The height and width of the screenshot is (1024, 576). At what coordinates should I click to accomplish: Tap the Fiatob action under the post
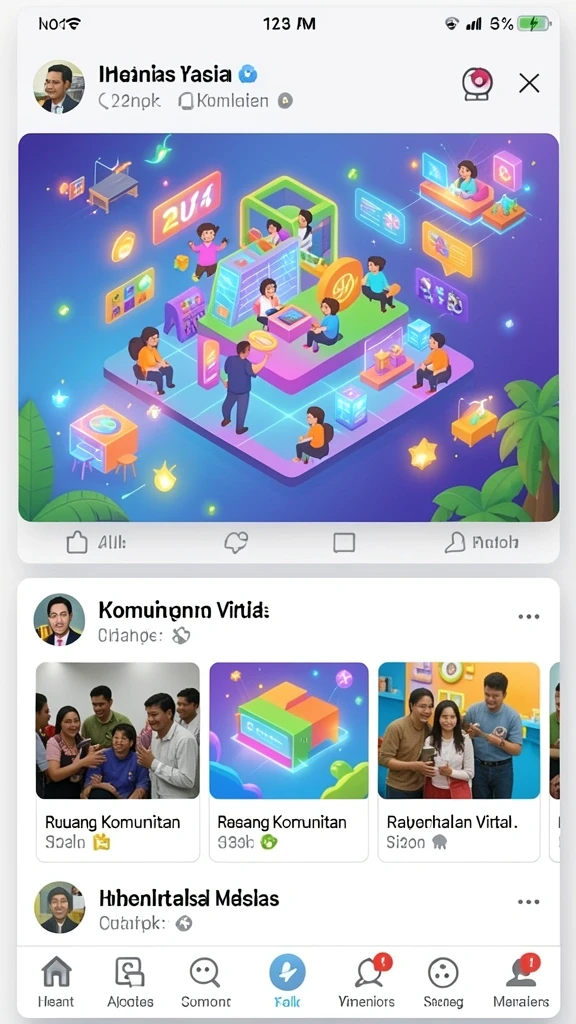pyautogui.click(x=481, y=542)
